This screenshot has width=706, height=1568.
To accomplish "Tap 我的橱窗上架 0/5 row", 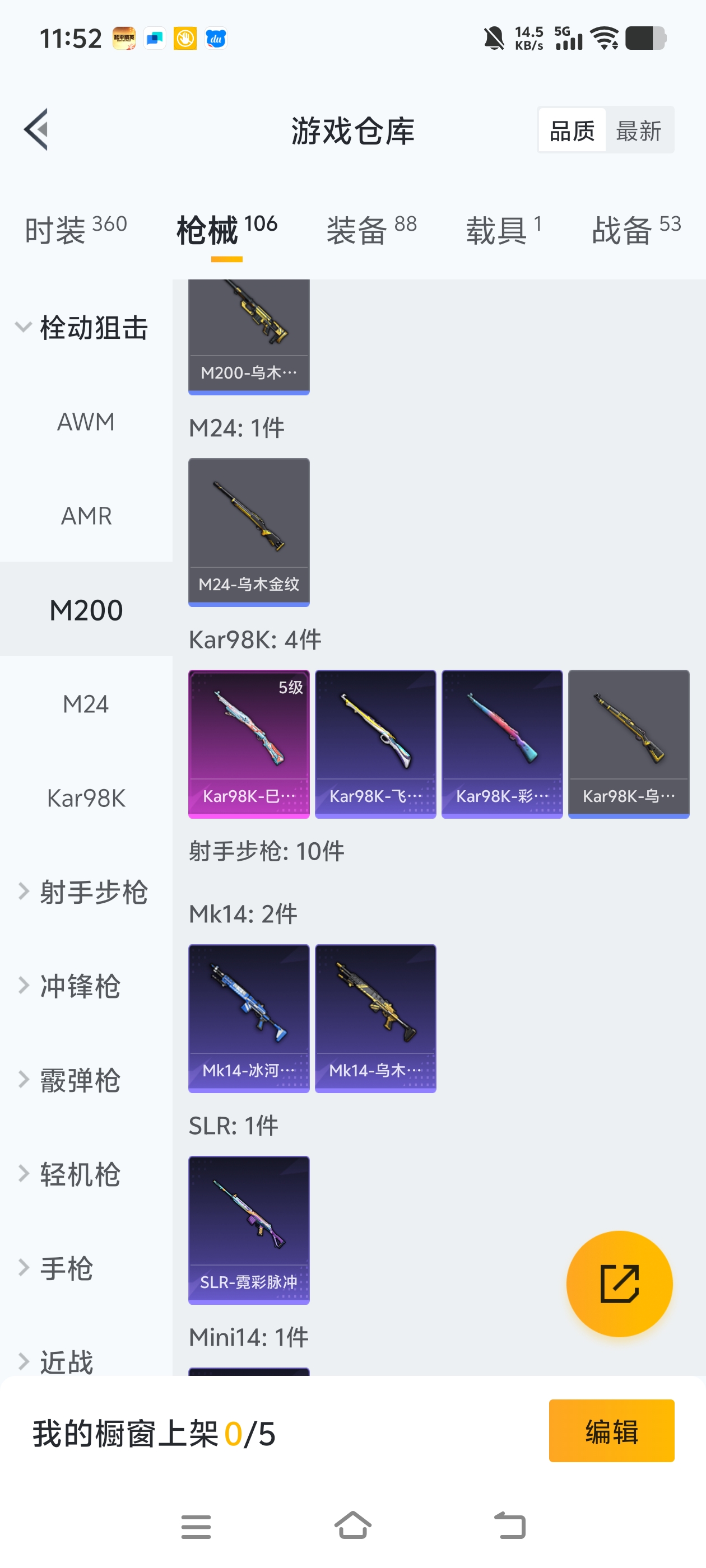I will (x=154, y=1431).
